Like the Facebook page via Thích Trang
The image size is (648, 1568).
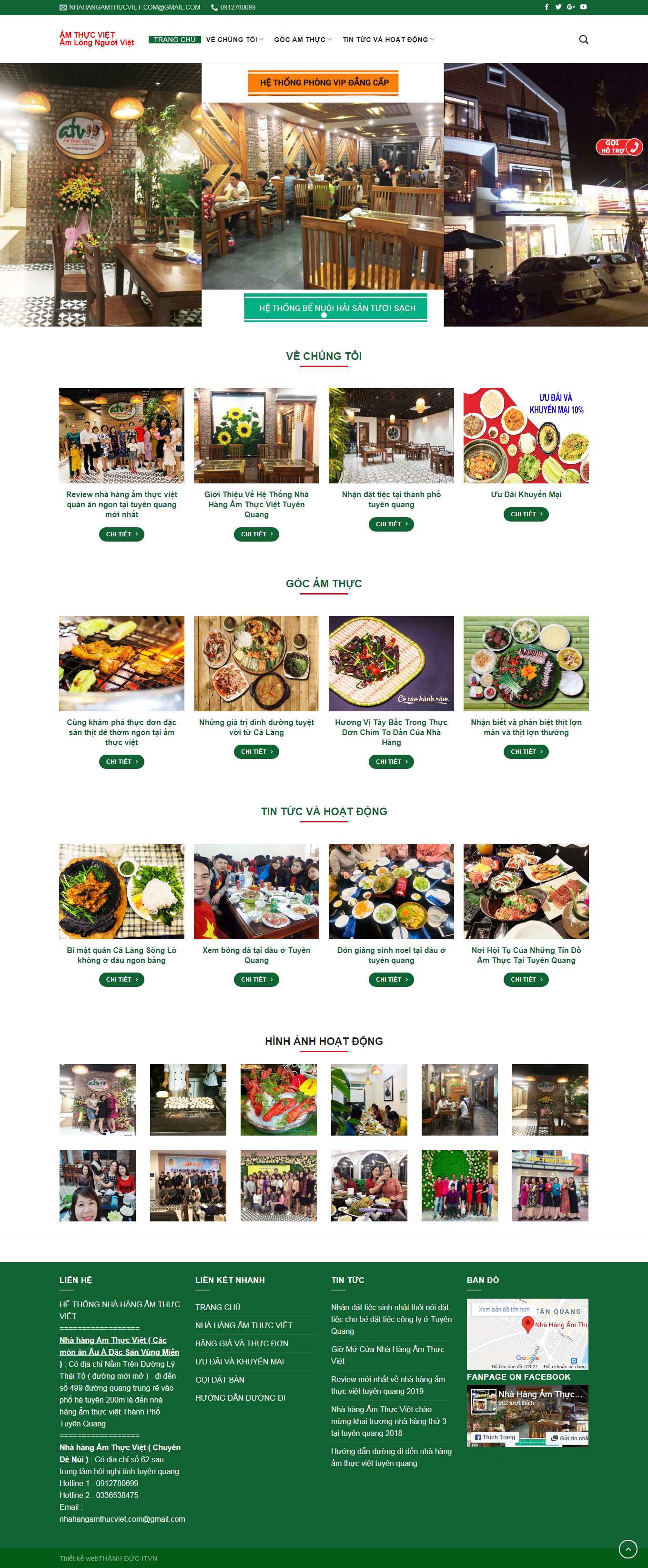click(x=495, y=1437)
